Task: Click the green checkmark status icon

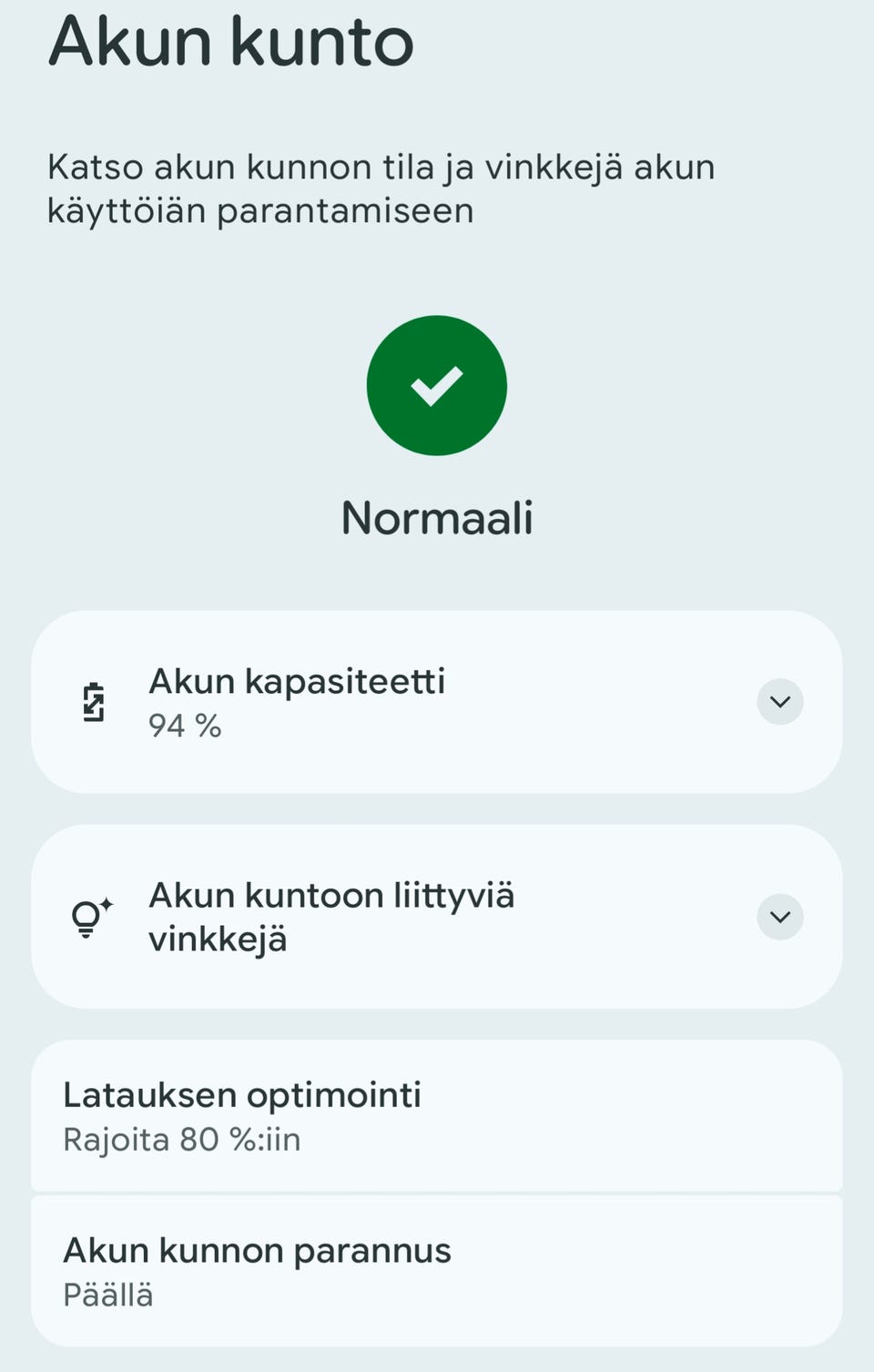Action: click(x=437, y=385)
